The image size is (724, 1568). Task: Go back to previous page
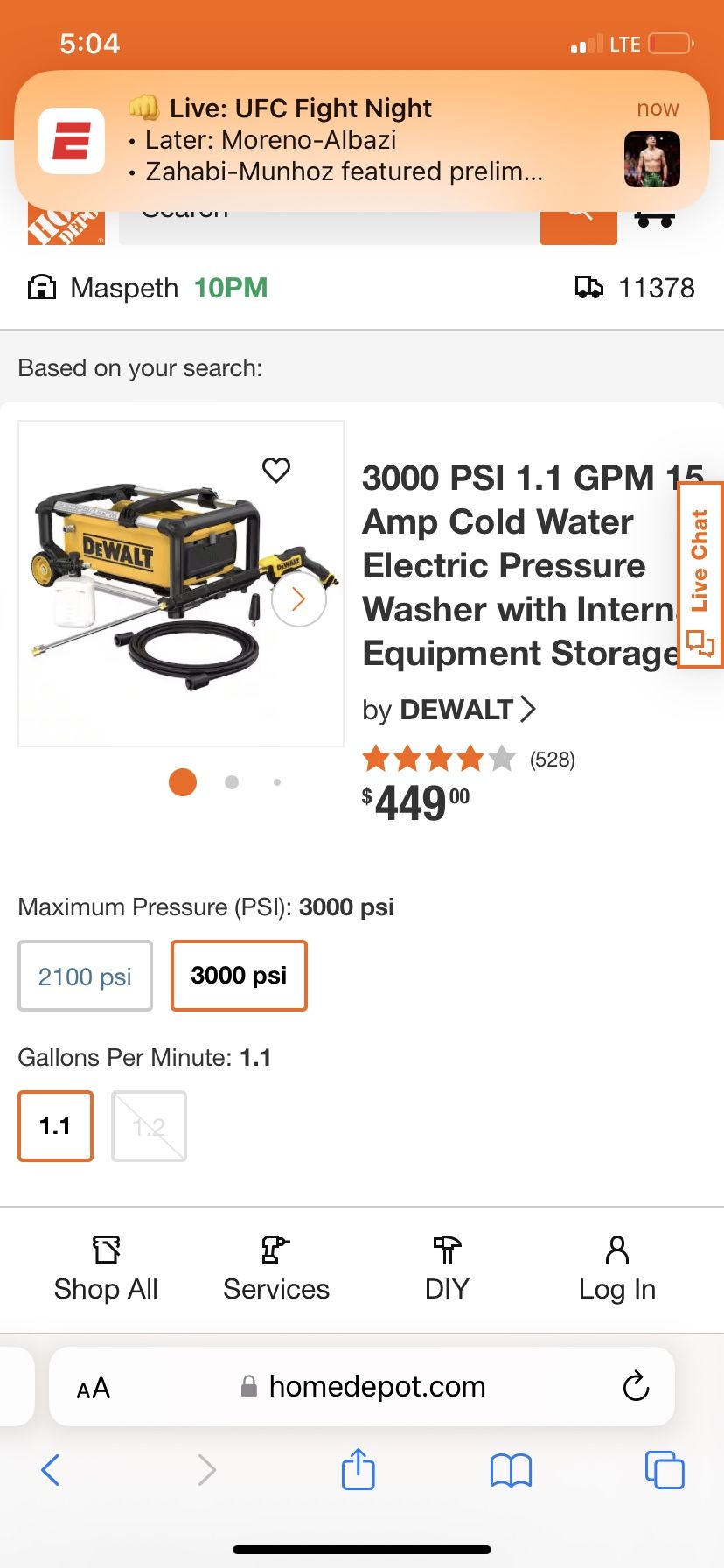point(51,1470)
